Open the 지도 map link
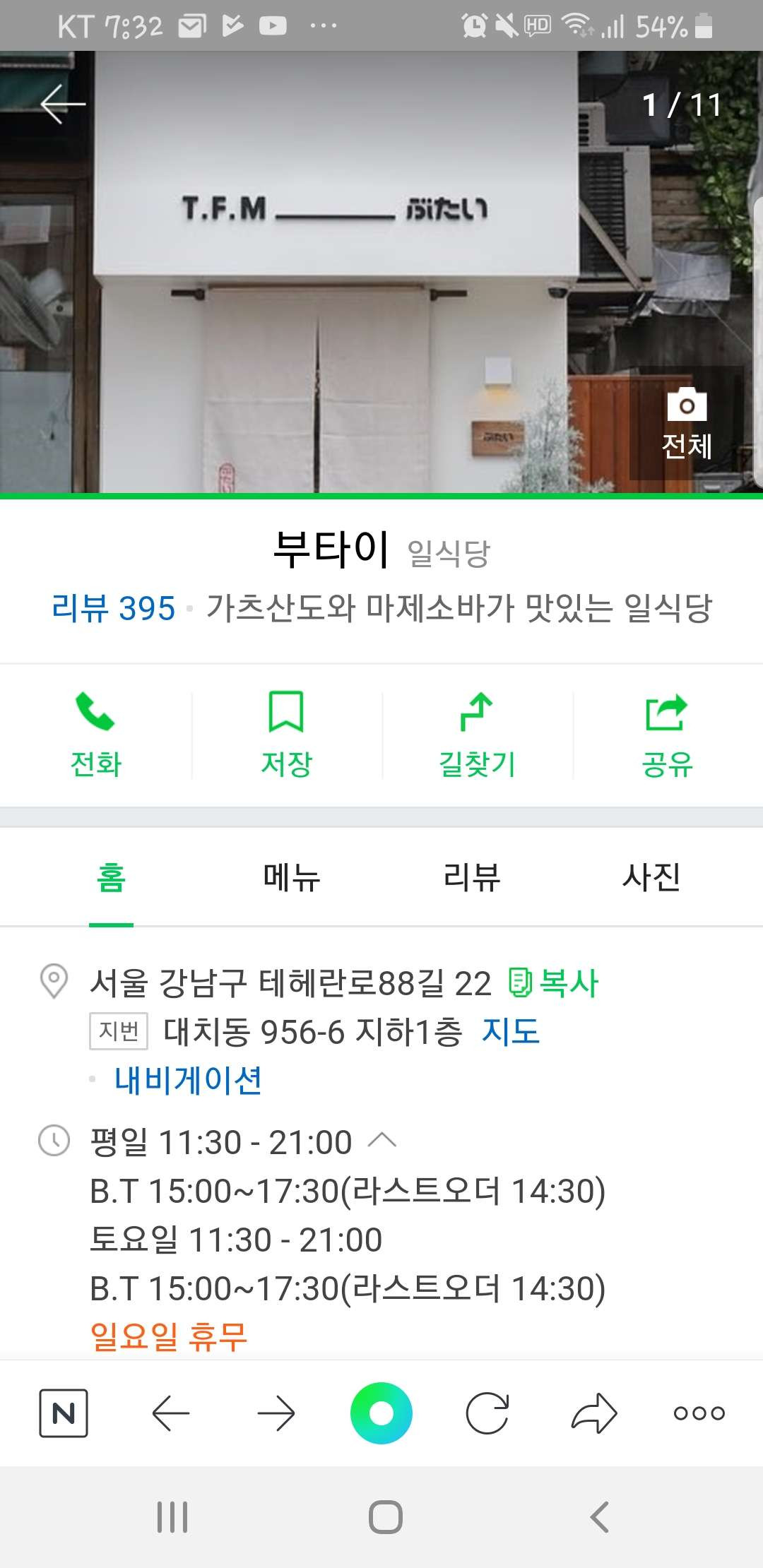 coord(510,1031)
